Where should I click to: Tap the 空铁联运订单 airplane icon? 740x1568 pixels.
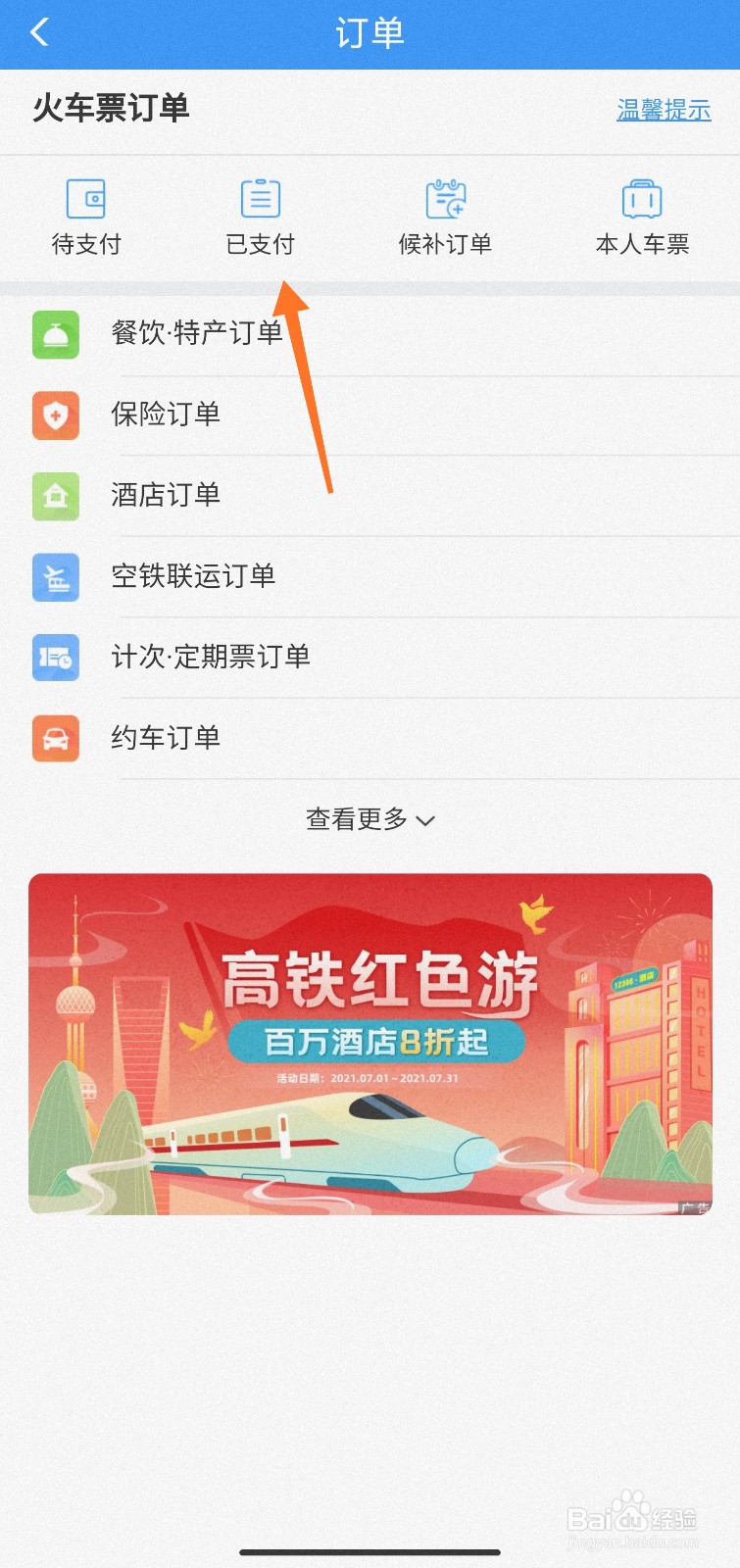56,577
